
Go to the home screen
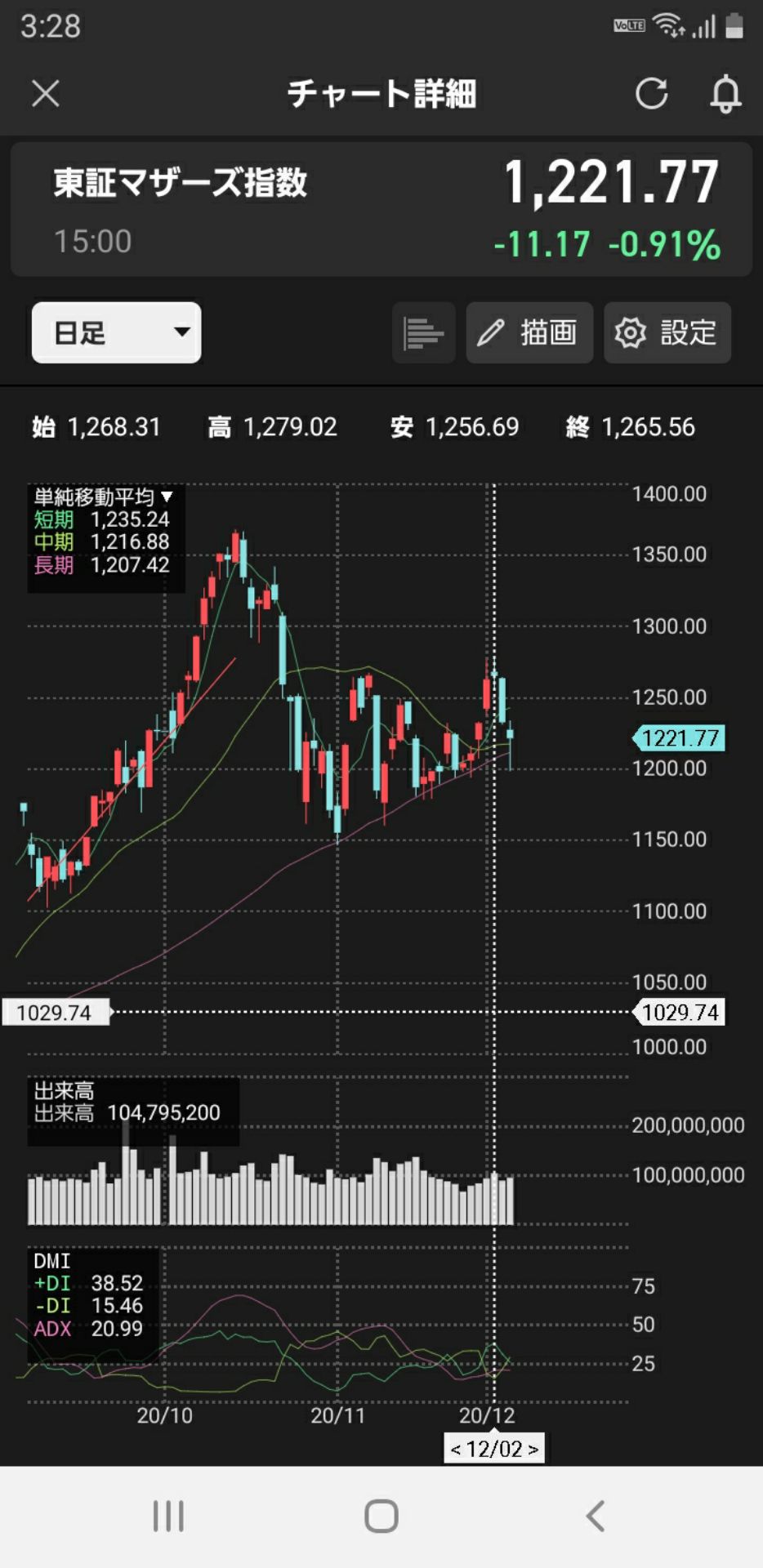(x=381, y=1516)
